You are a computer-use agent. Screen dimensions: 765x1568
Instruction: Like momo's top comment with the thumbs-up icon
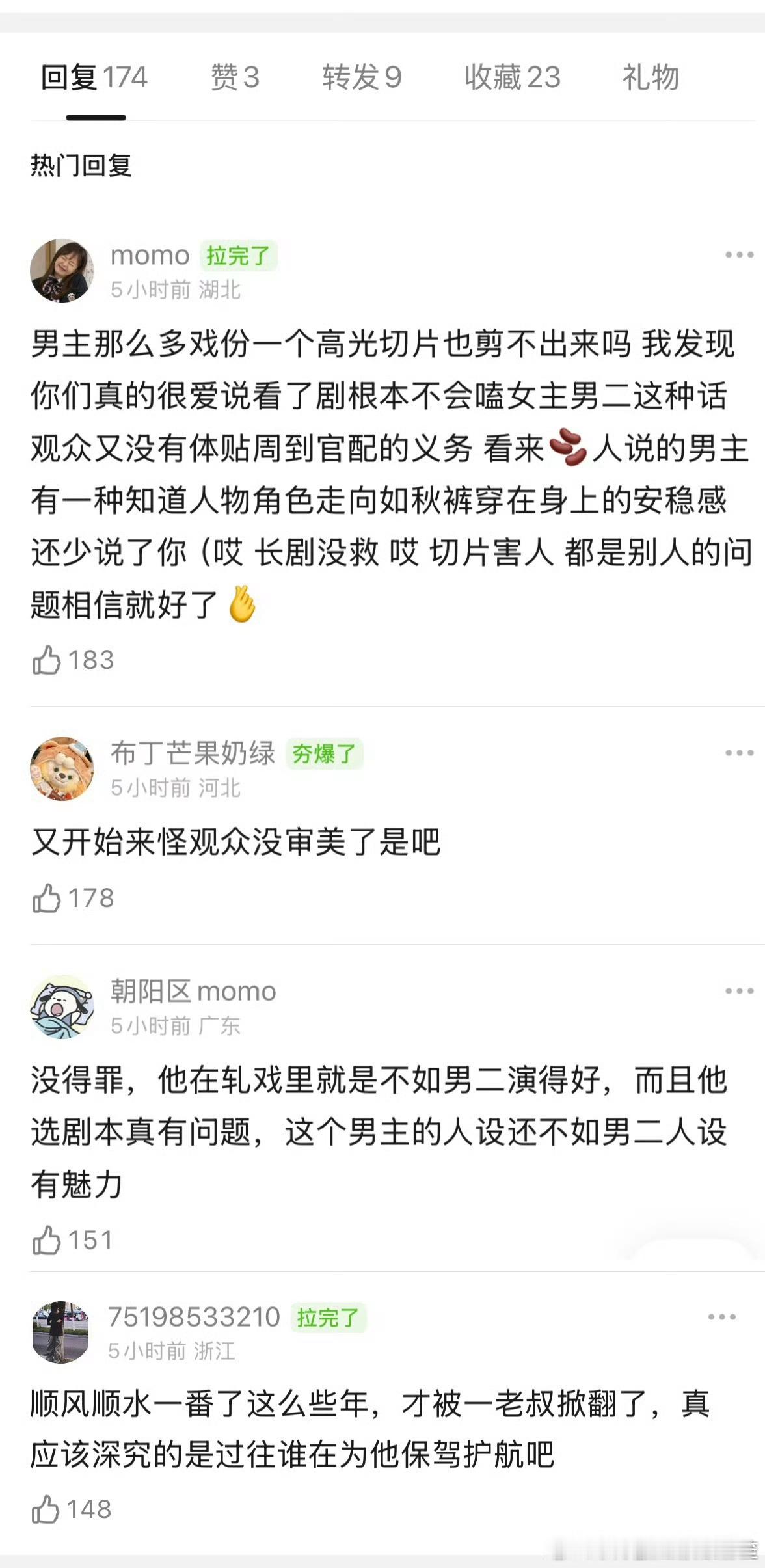(46, 660)
